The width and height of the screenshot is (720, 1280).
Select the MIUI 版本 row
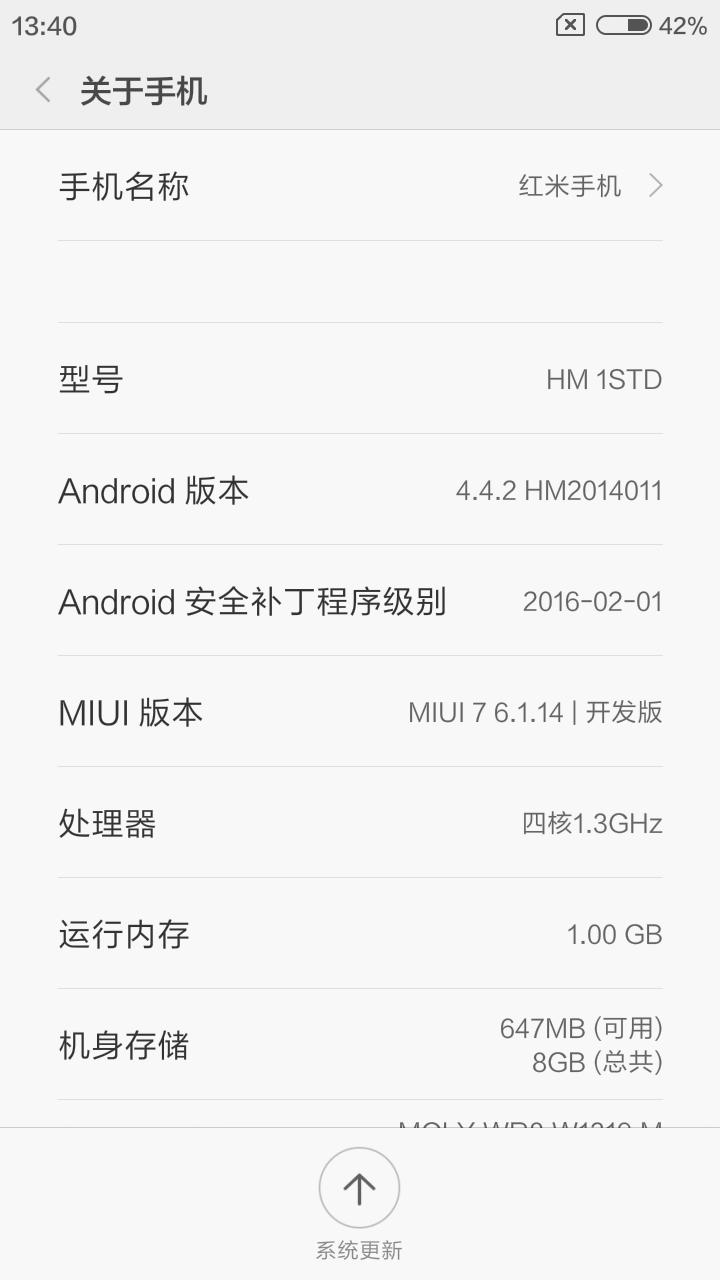[360, 712]
